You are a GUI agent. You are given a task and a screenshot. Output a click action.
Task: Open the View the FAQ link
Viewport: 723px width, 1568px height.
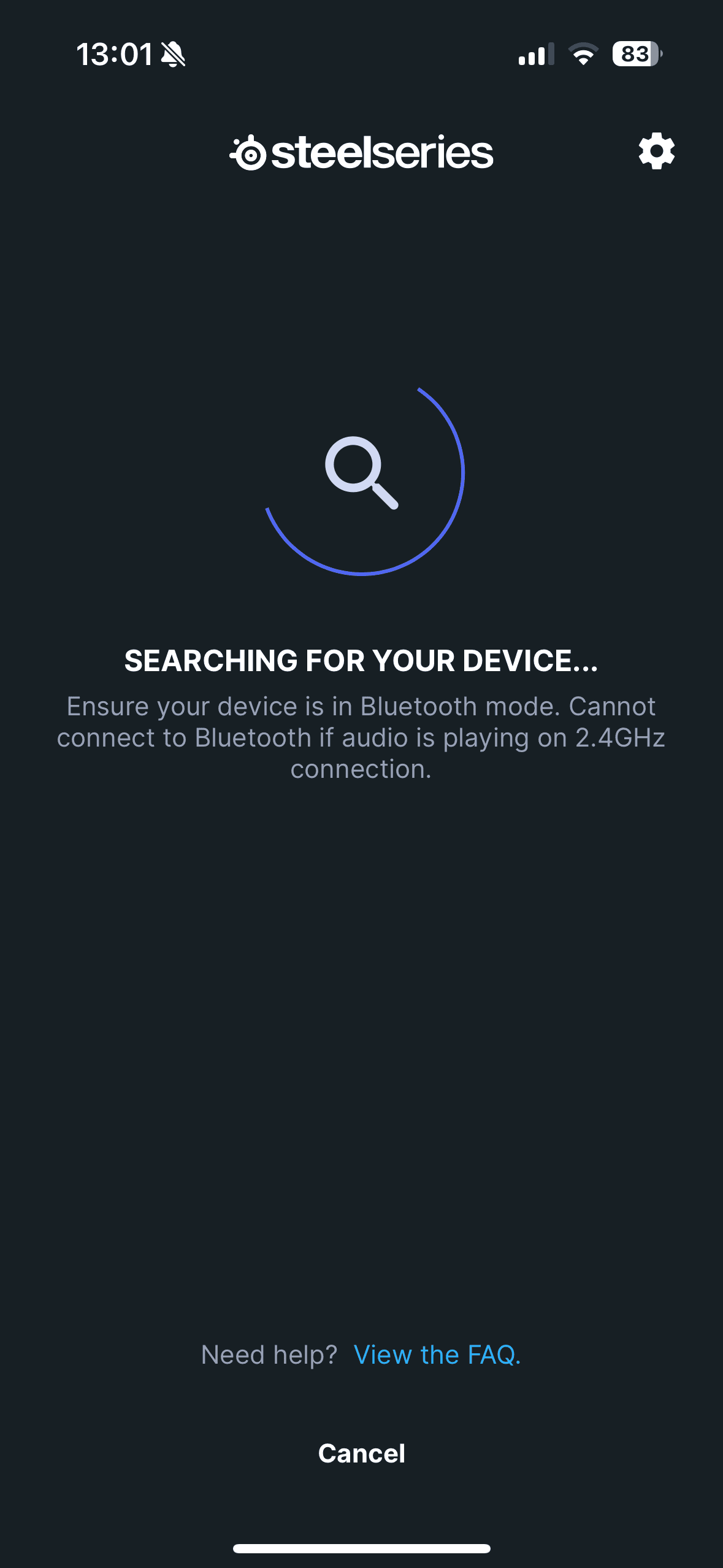[x=437, y=1355]
